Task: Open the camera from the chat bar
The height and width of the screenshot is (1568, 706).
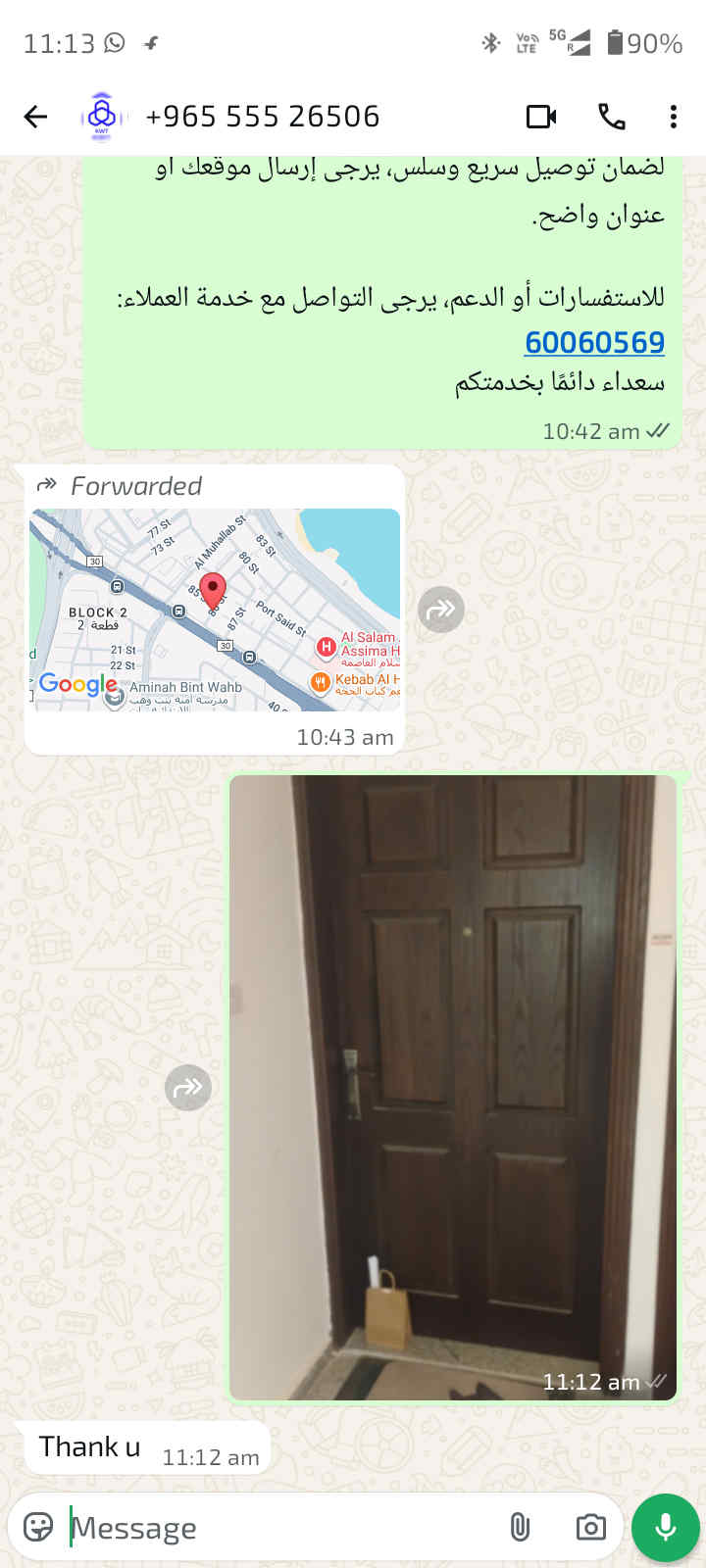Action: pyautogui.click(x=590, y=1527)
